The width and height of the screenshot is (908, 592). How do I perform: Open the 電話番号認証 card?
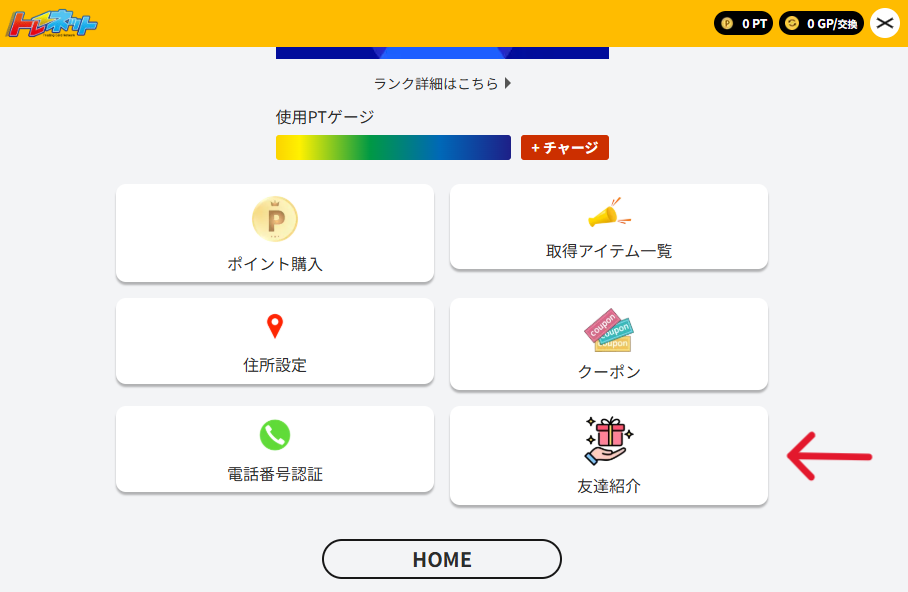[275, 449]
